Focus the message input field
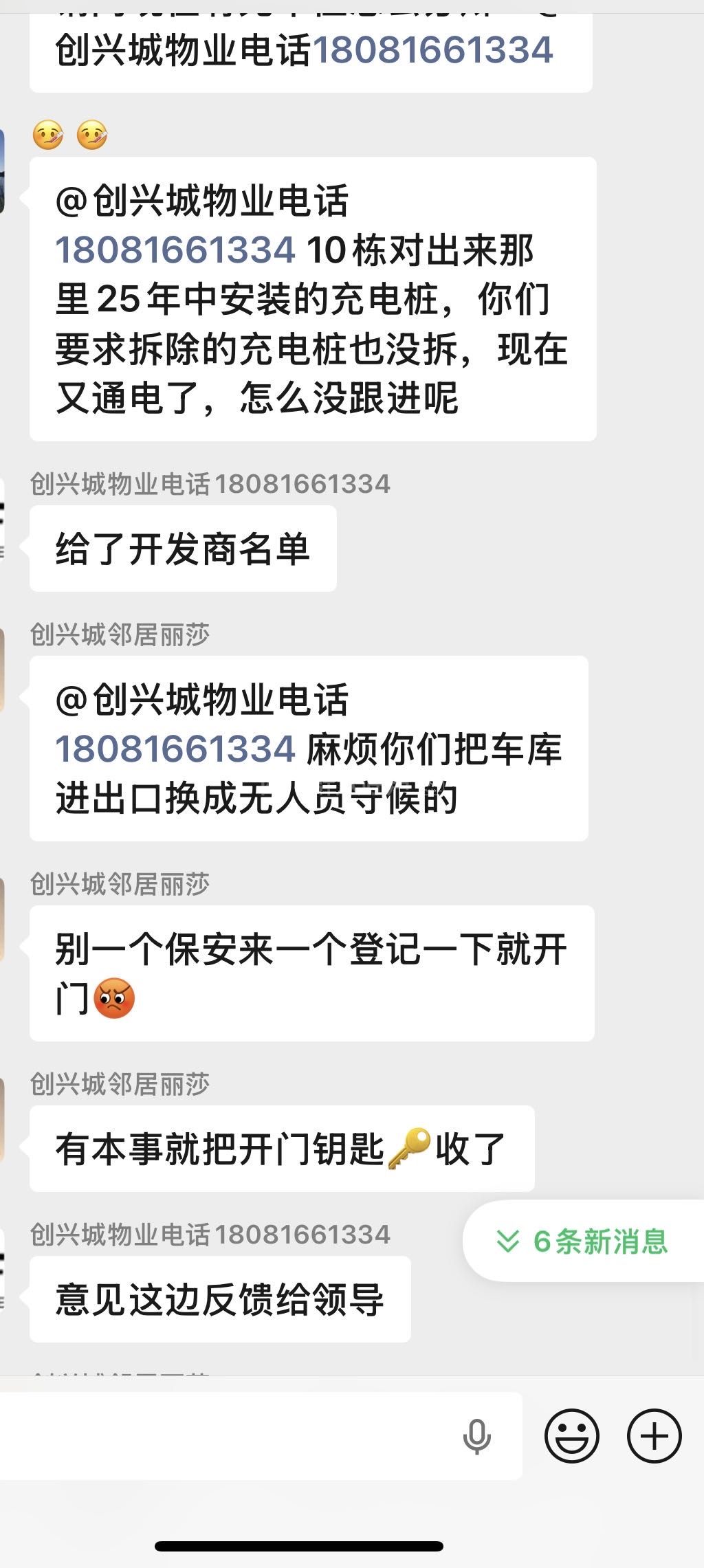Viewport: 704px width, 1568px height. click(x=227, y=1436)
